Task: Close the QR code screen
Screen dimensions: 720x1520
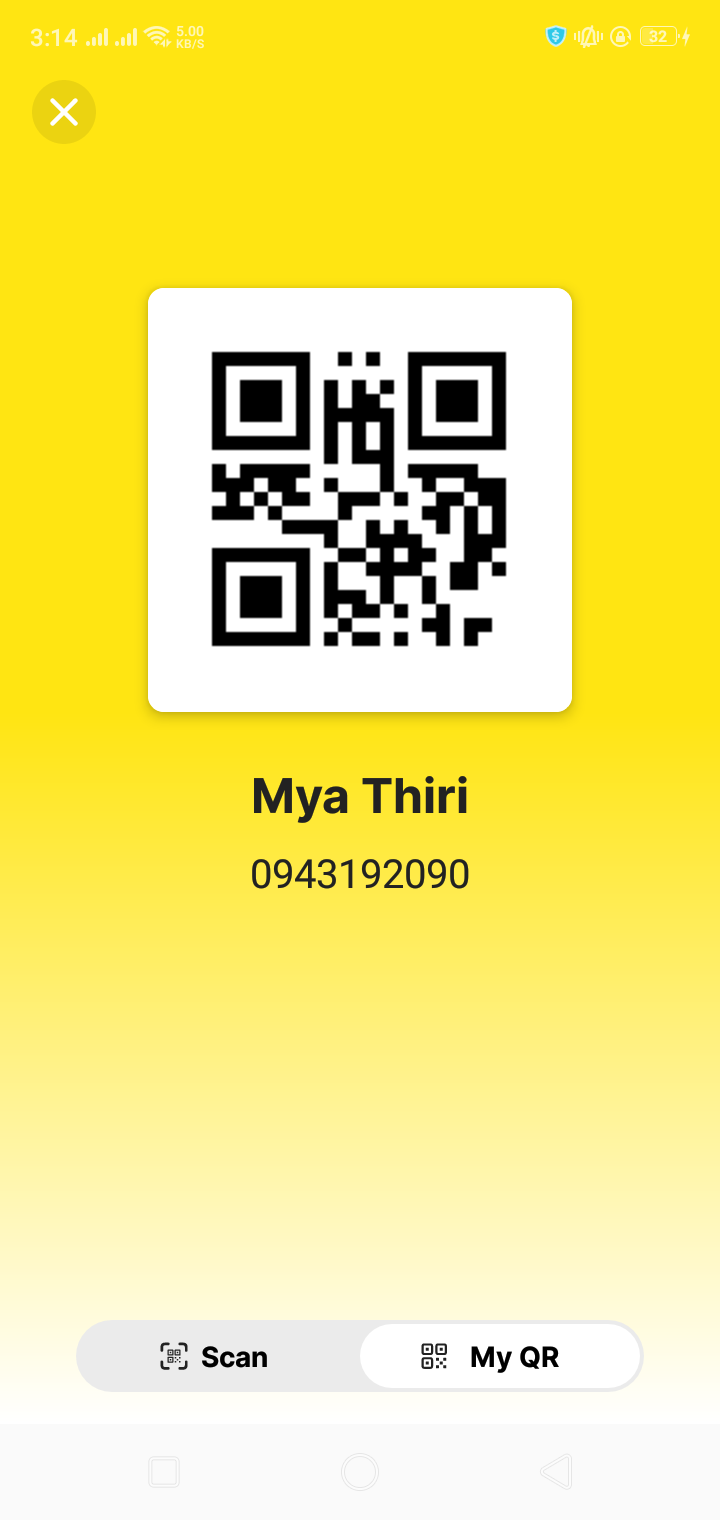Action: click(x=64, y=112)
